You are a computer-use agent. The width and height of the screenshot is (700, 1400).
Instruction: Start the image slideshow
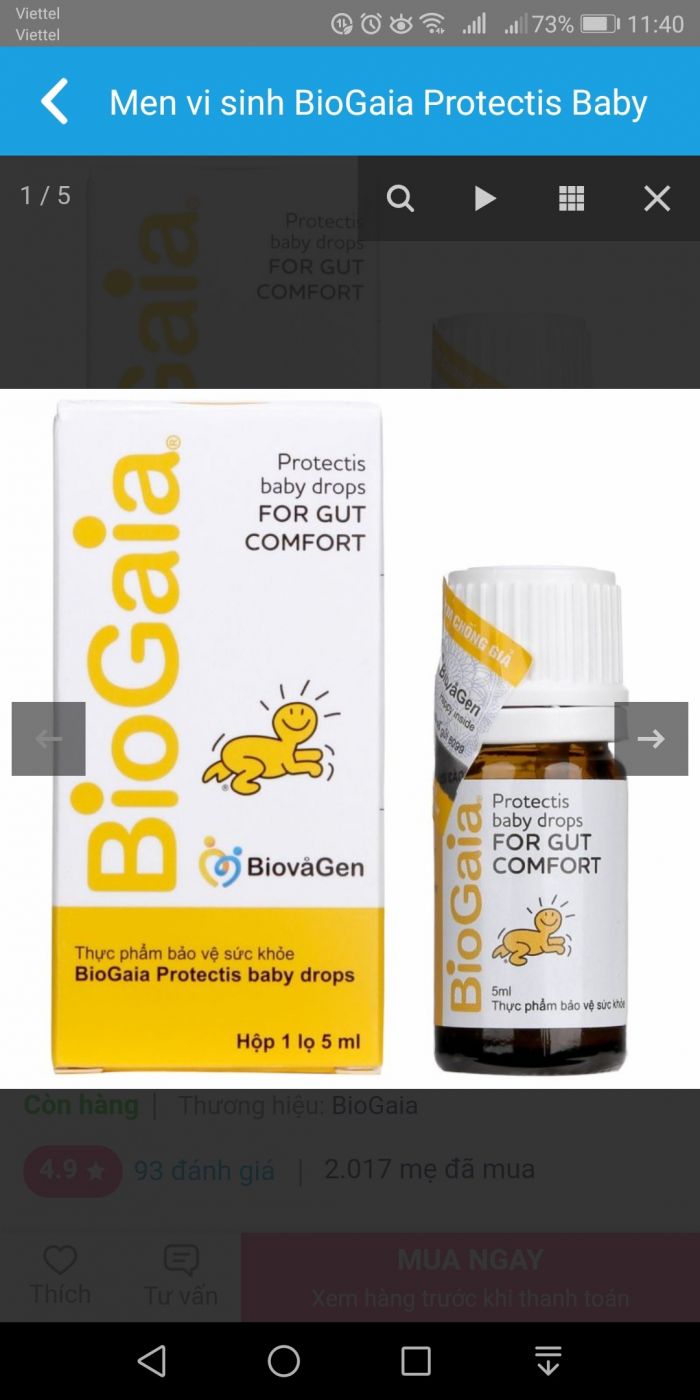click(485, 198)
